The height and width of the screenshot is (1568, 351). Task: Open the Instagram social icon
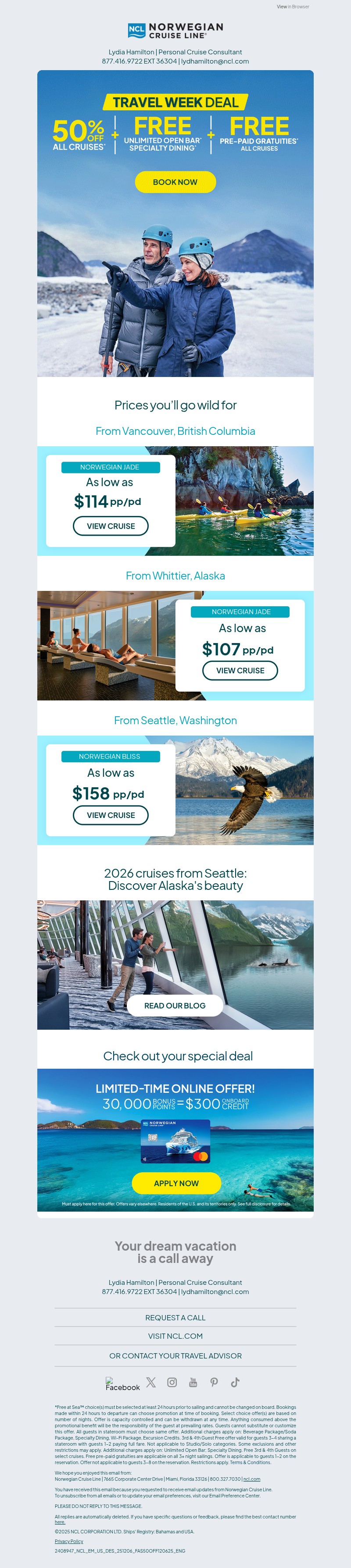[172, 1382]
